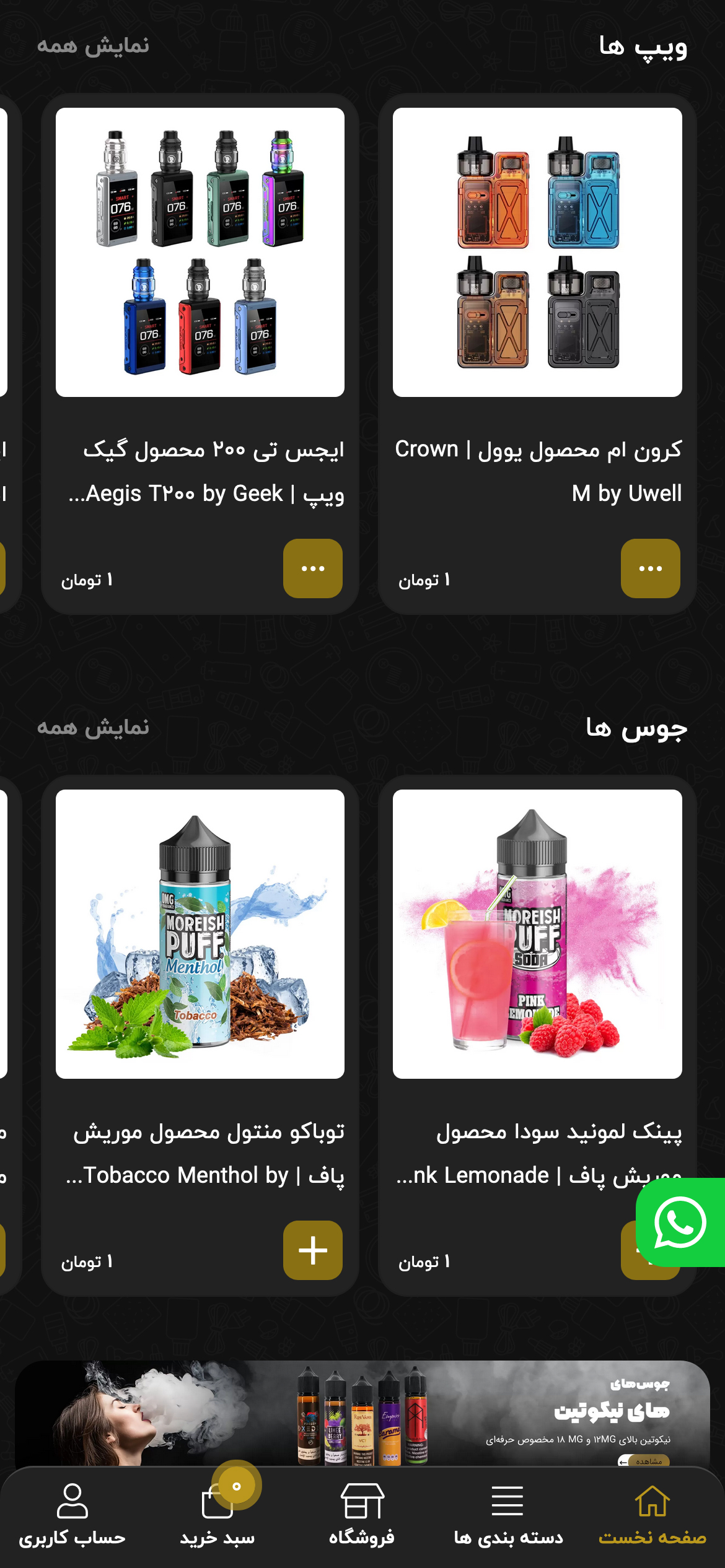Show all items in the جوس ها section

(93, 728)
